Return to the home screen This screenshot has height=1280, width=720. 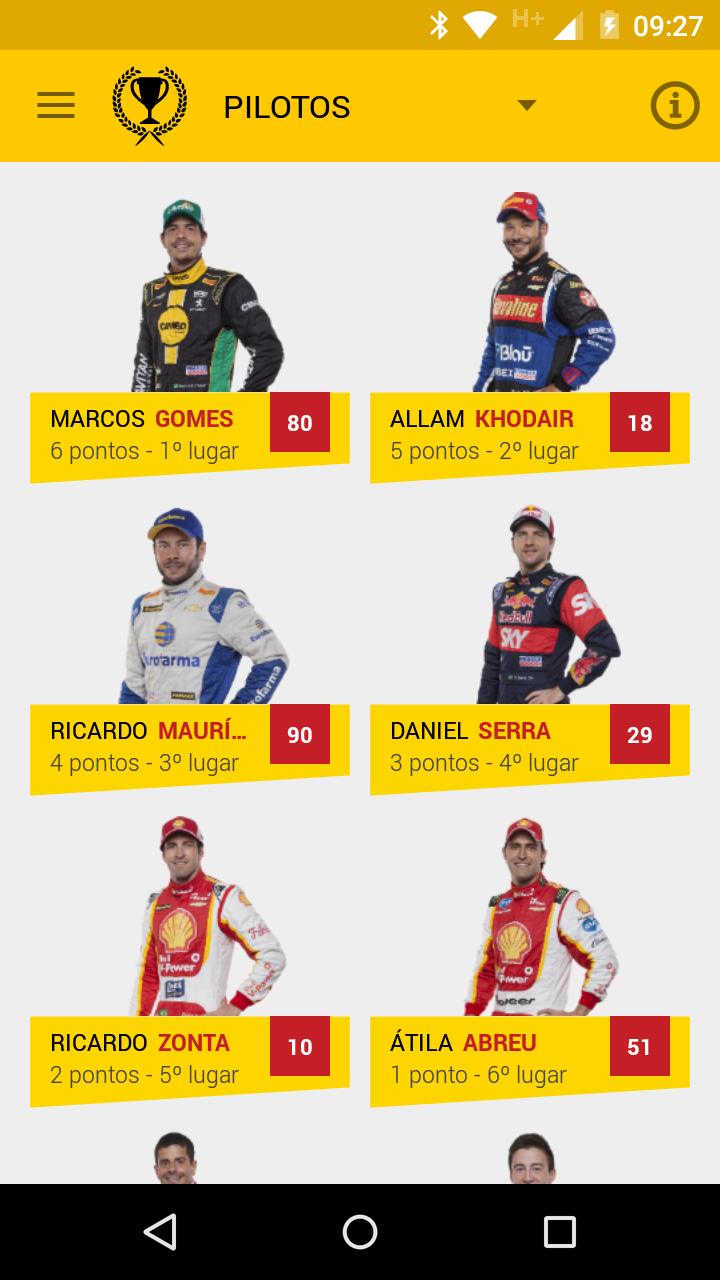point(360,1232)
